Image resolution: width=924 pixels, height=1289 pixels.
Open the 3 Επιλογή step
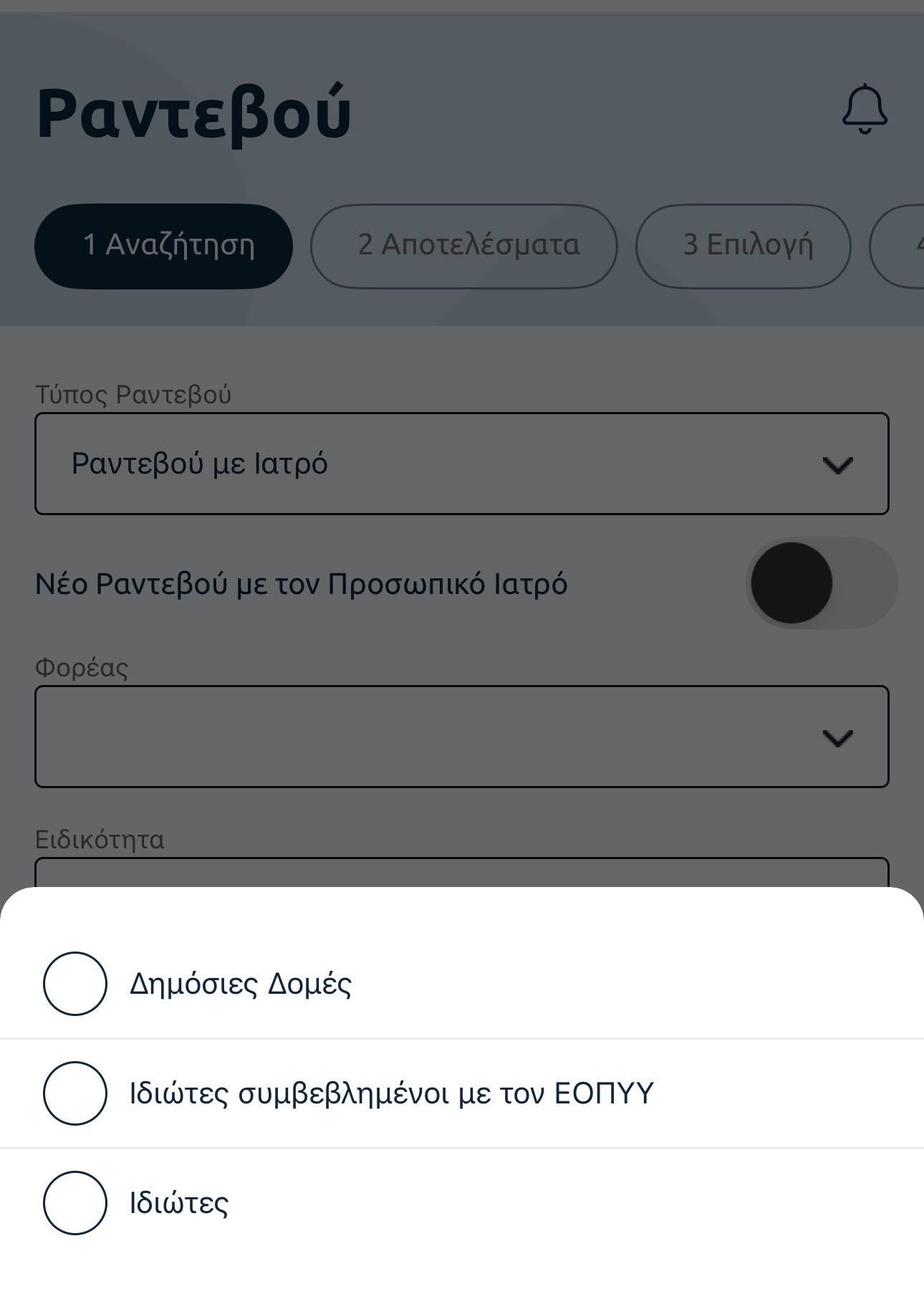743,246
